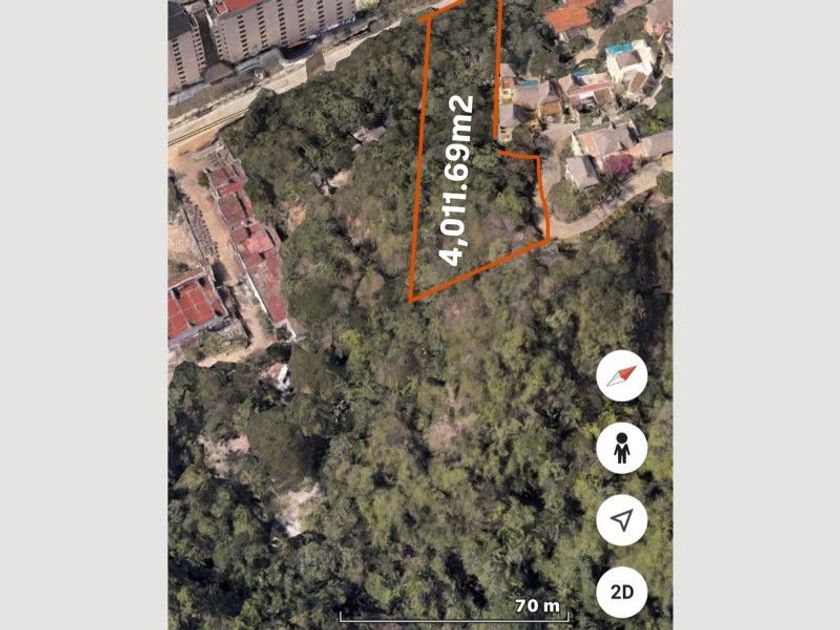
Task: Switch the map to 2D view
Action: tap(622, 591)
